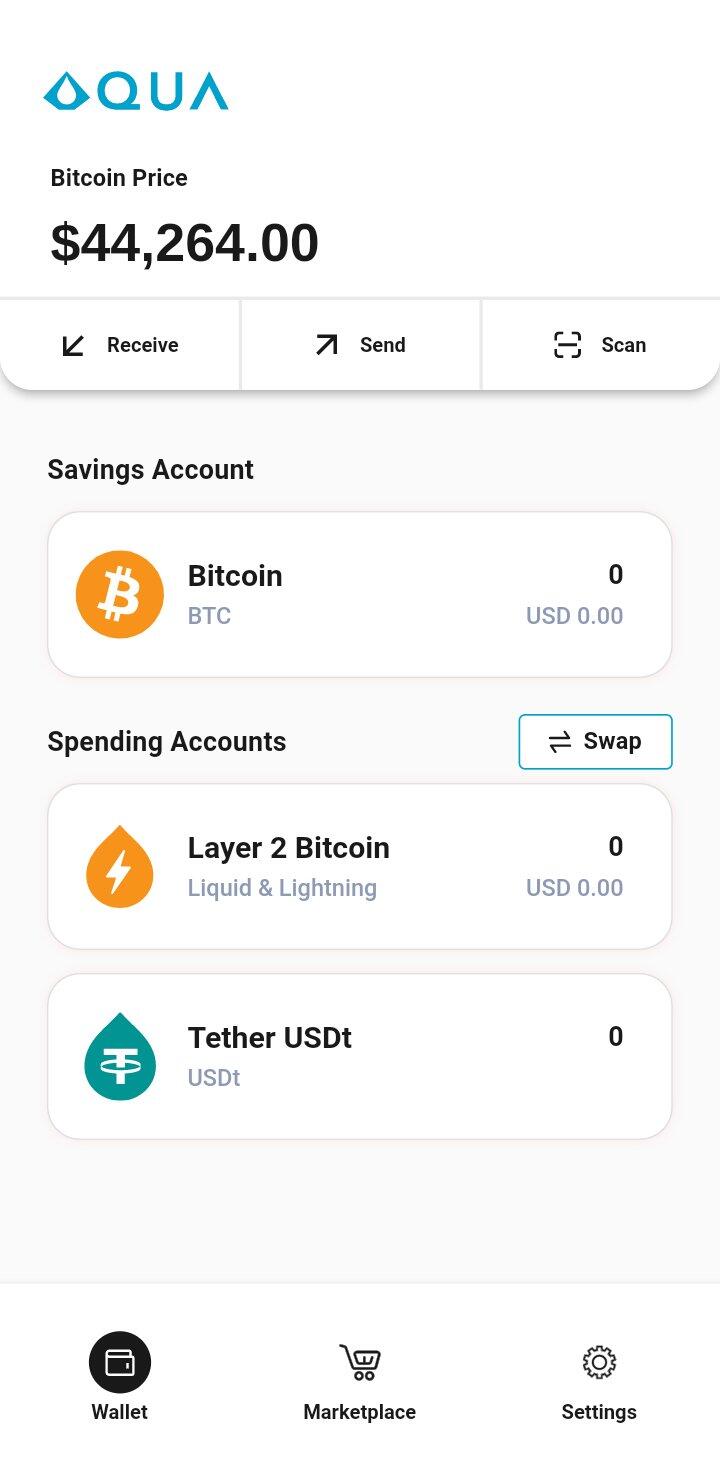The height and width of the screenshot is (1466, 720).
Task: Select the Tether USDt account
Action: pyautogui.click(x=360, y=1057)
